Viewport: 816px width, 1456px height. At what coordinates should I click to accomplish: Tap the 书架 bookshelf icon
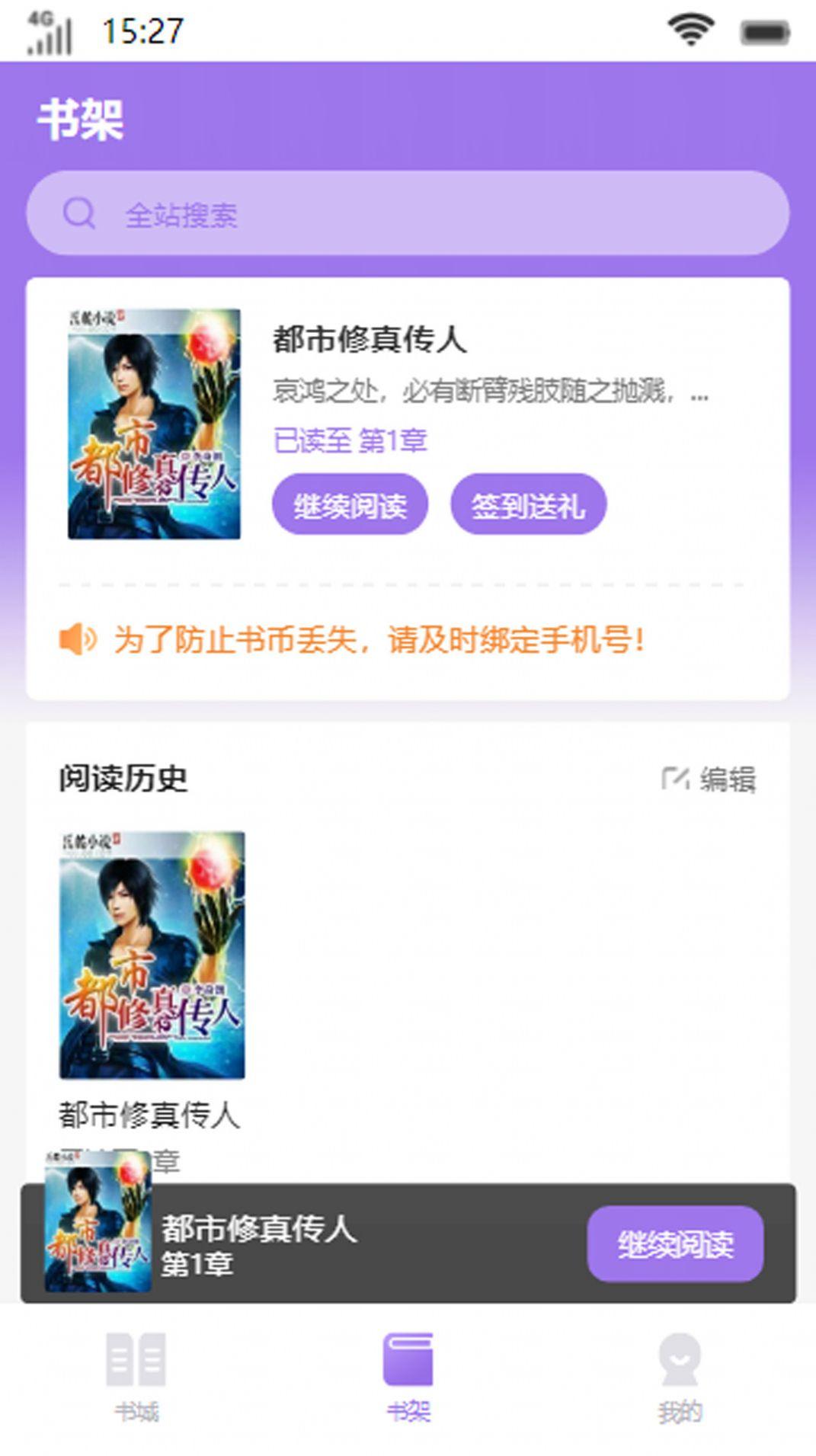coord(408,1364)
